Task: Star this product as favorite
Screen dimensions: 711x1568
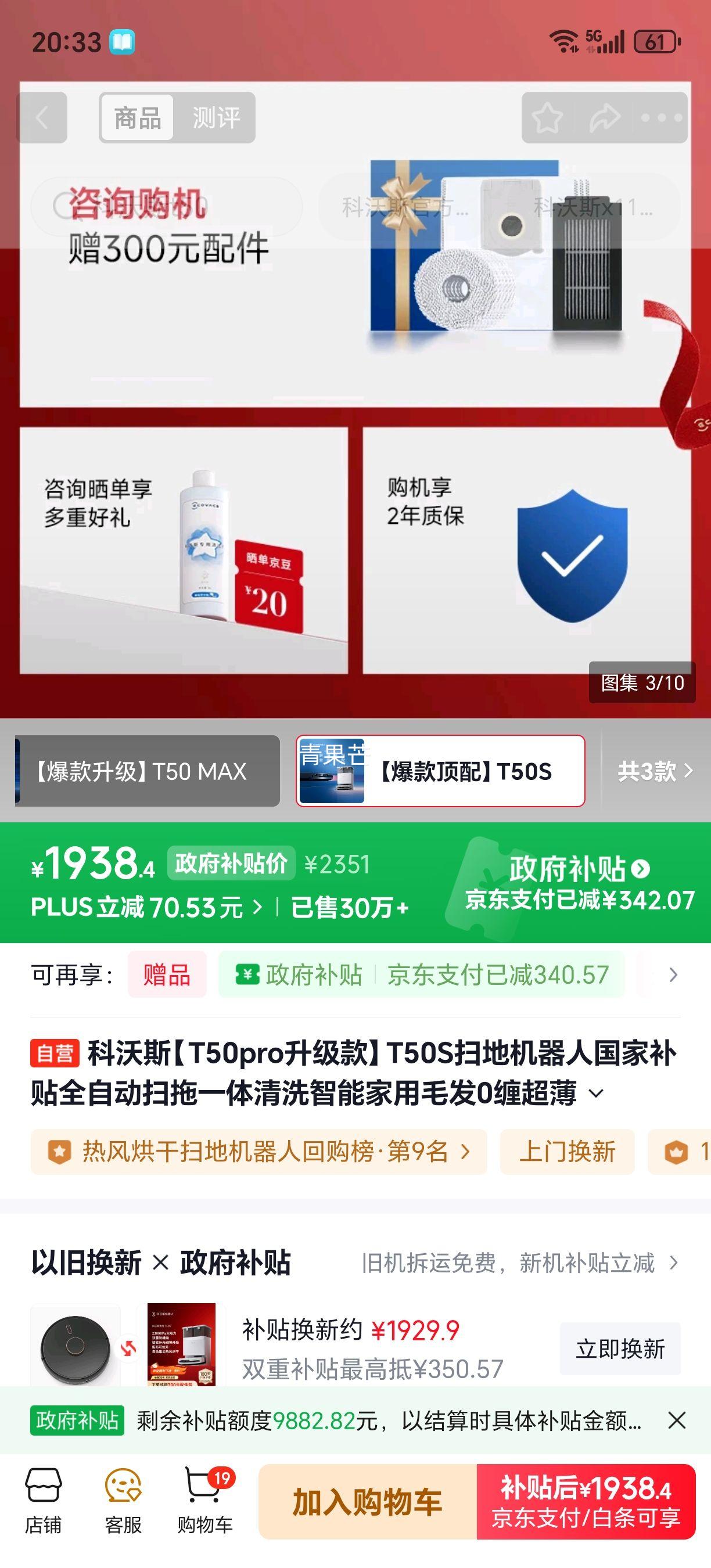Action: [x=547, y=117]
